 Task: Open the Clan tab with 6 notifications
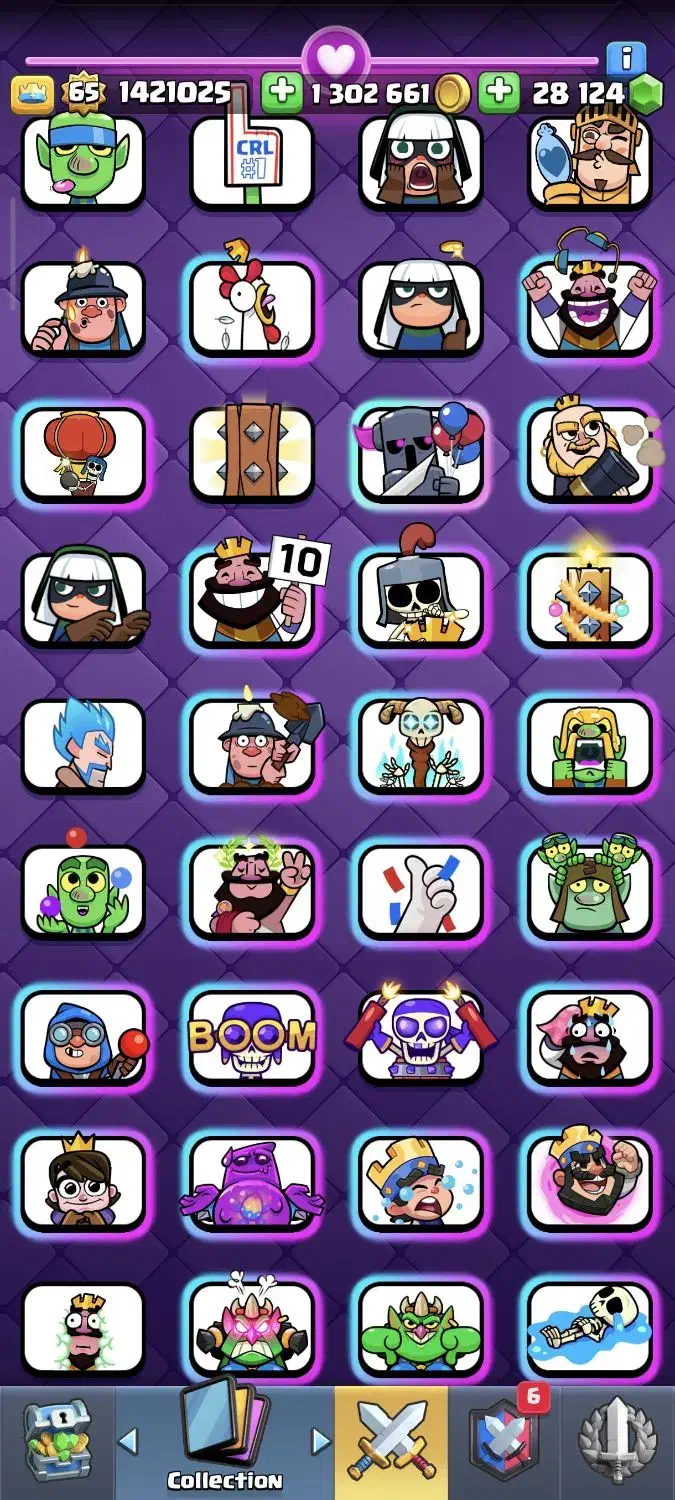tap(504, 1442)
